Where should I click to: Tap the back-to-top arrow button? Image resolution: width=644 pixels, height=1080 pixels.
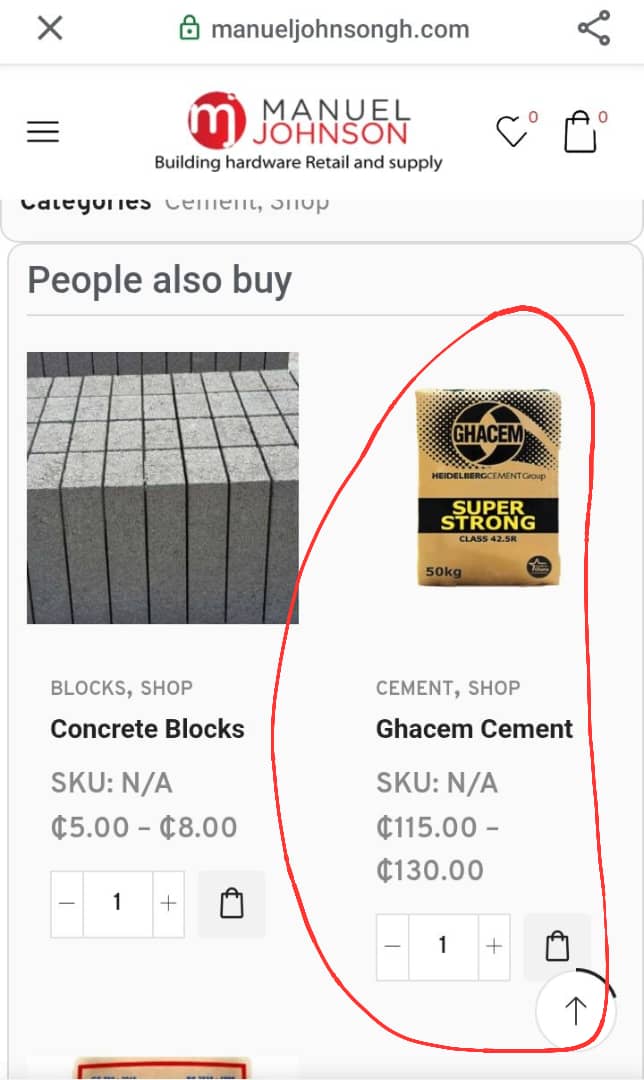pyautogui.click(x=575, y=1011)
